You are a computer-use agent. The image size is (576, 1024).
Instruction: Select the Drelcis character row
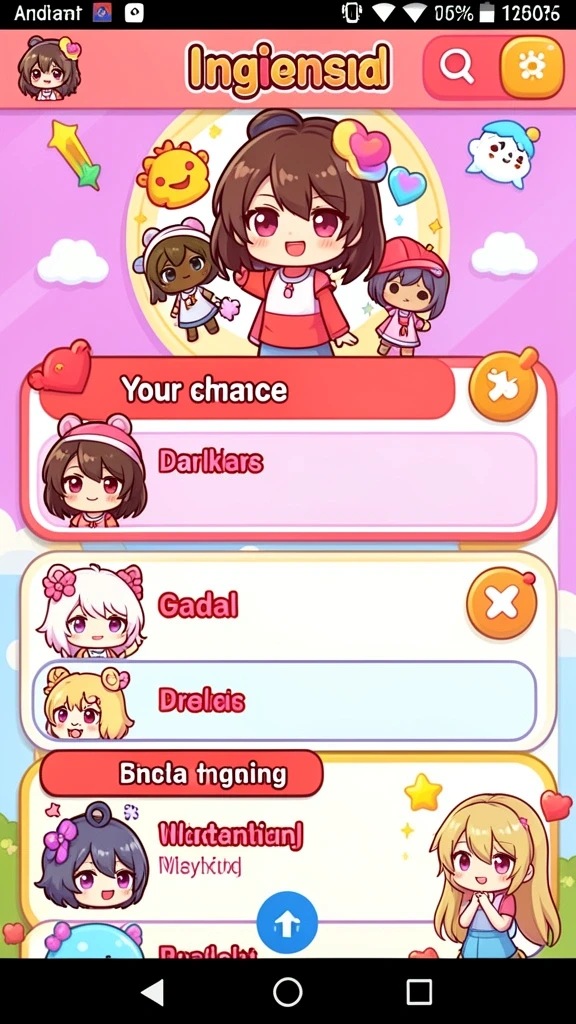click(284, 701)
